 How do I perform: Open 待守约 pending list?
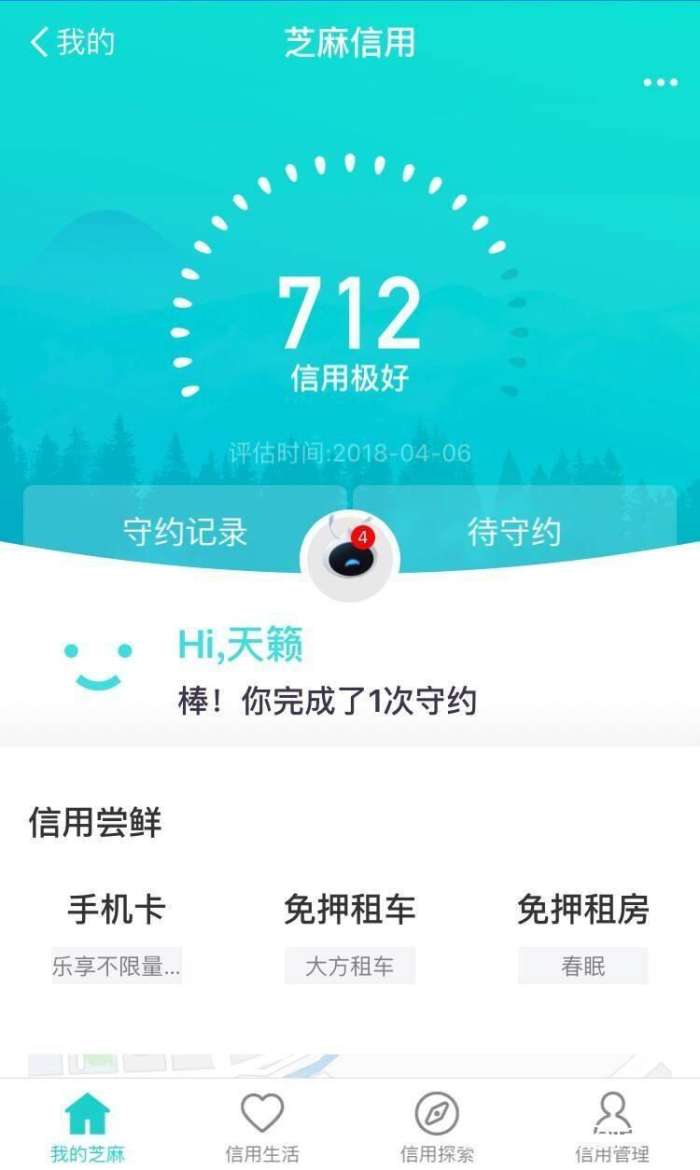coord(514,531)
